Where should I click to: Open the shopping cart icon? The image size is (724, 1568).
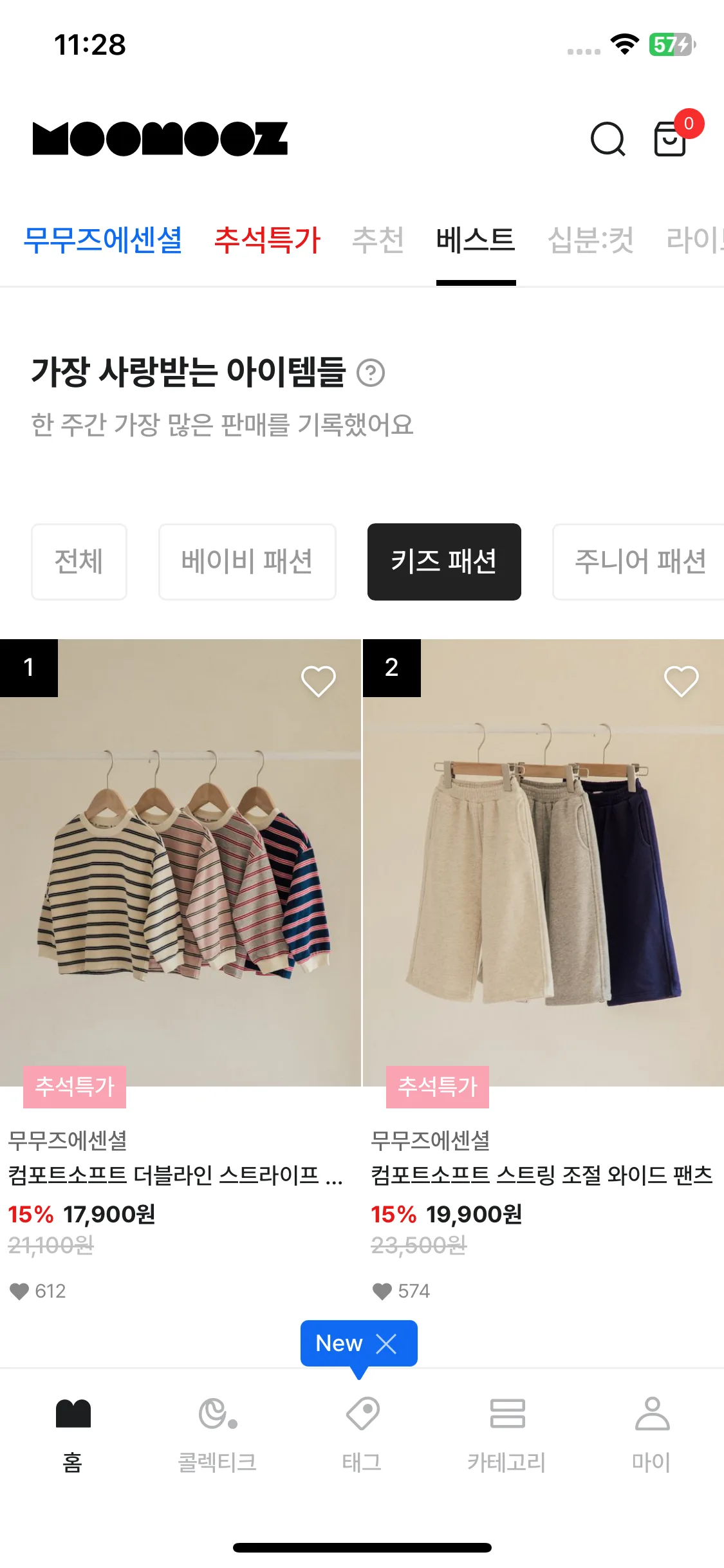pos(670,140)
